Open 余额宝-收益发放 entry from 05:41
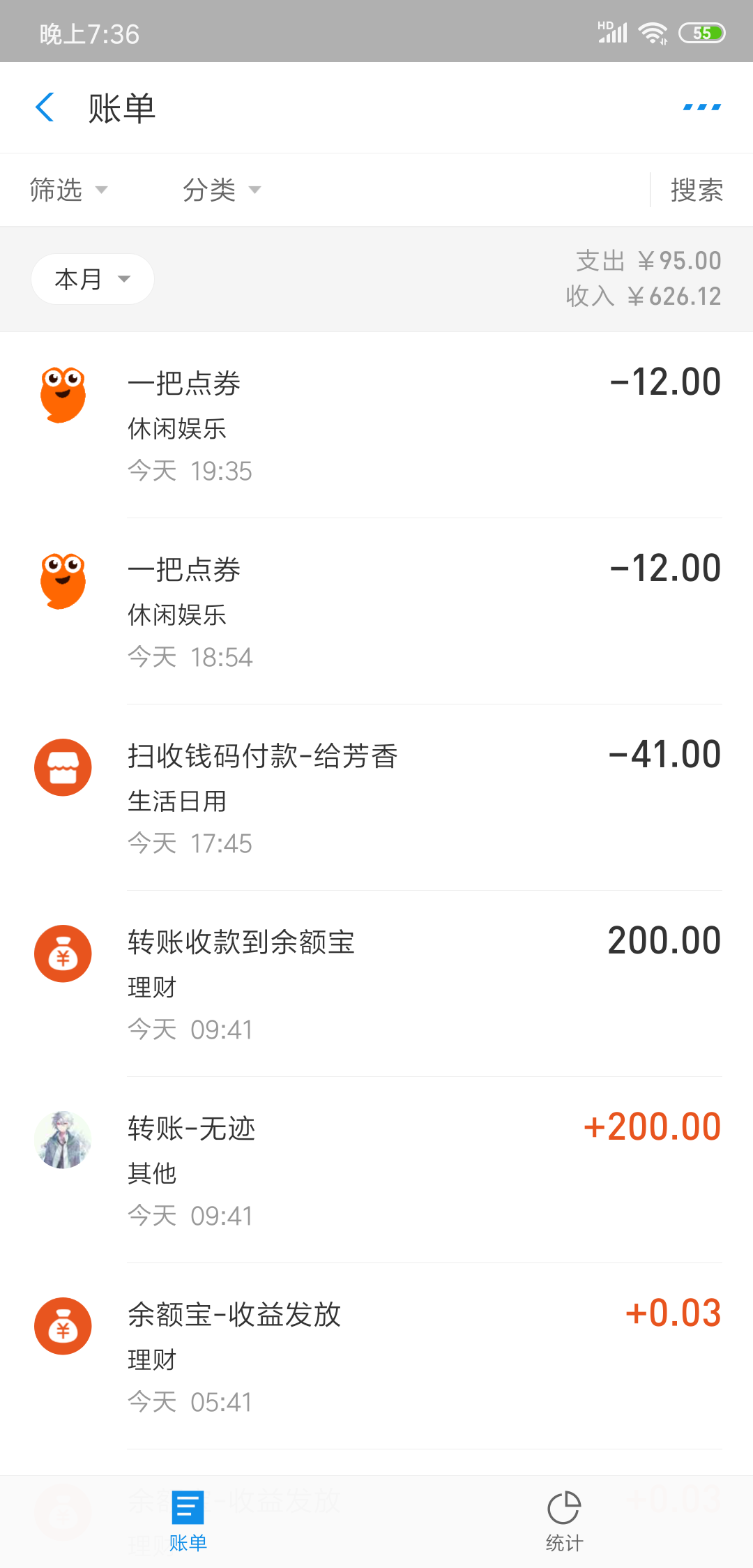The width and height of the screenshot is (753, 1568). tap(376, 1356)
